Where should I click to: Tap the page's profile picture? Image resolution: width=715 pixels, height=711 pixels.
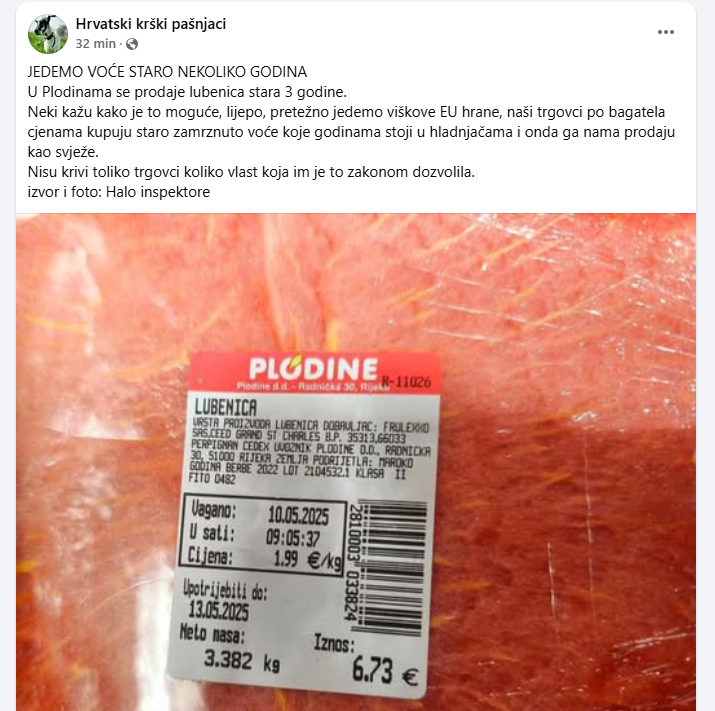(x=48, y=34)
